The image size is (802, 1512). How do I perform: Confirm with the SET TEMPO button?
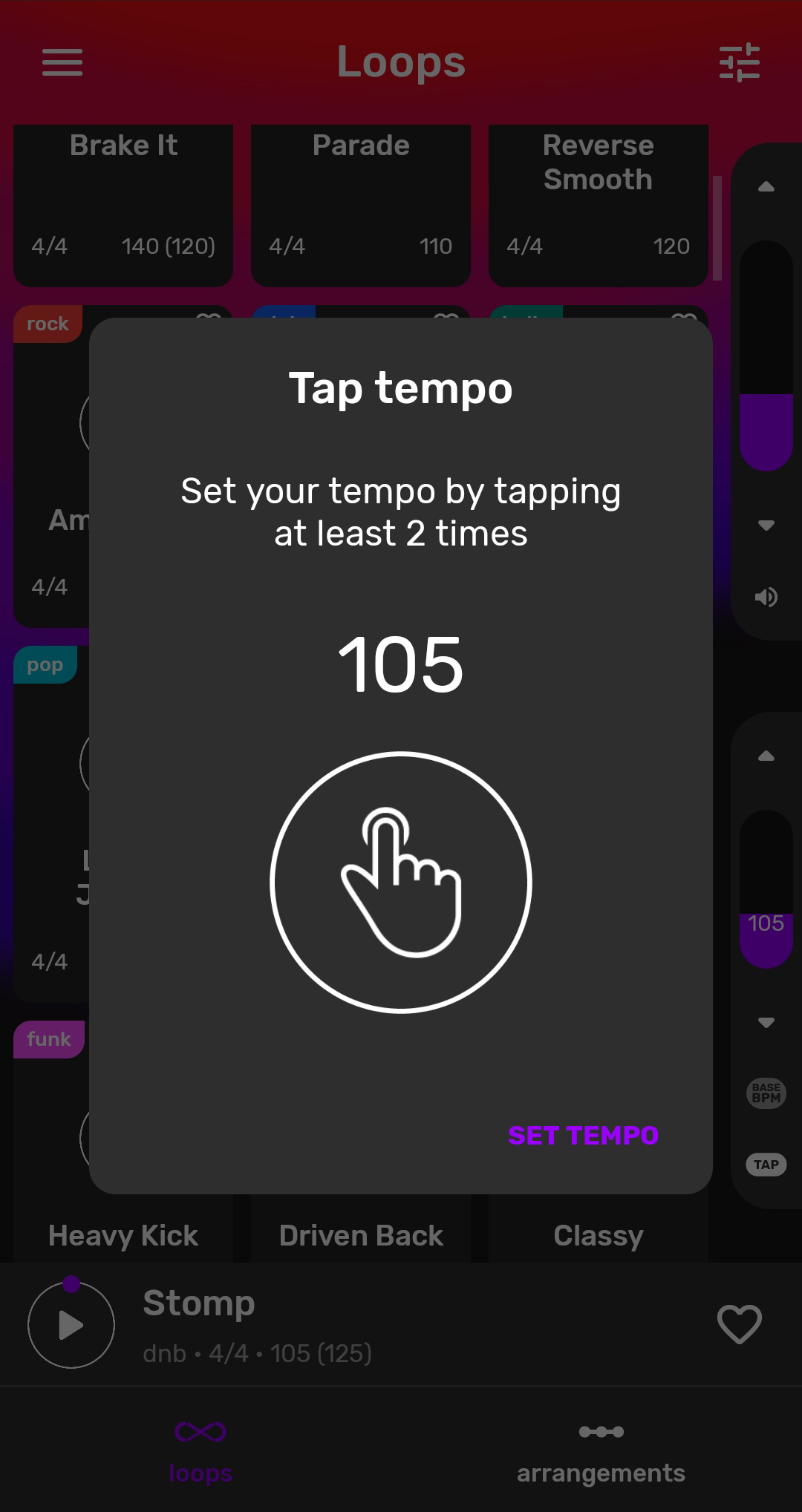pos(583,1136)
